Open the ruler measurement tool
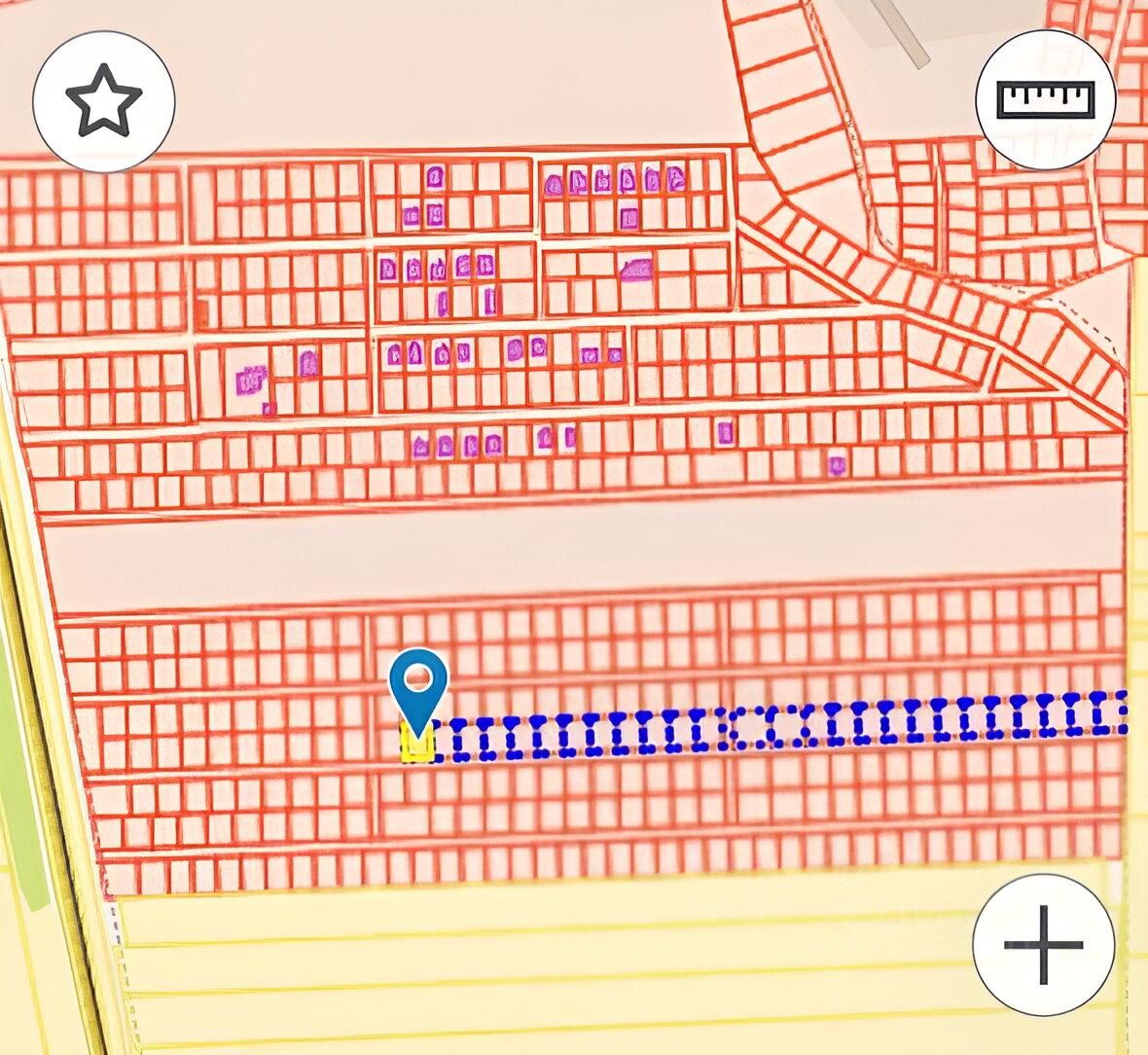Screen dimensions: 1148x1055 [1046, 99]
